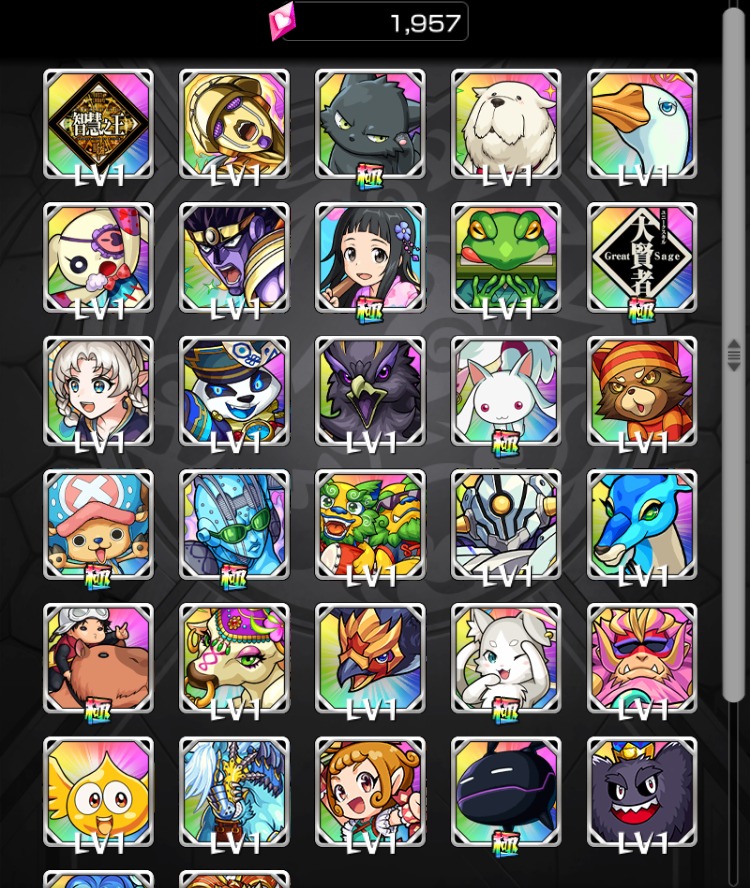The image size is (750, 888).
Task: Open the green frog character tile
Action: 506,257
